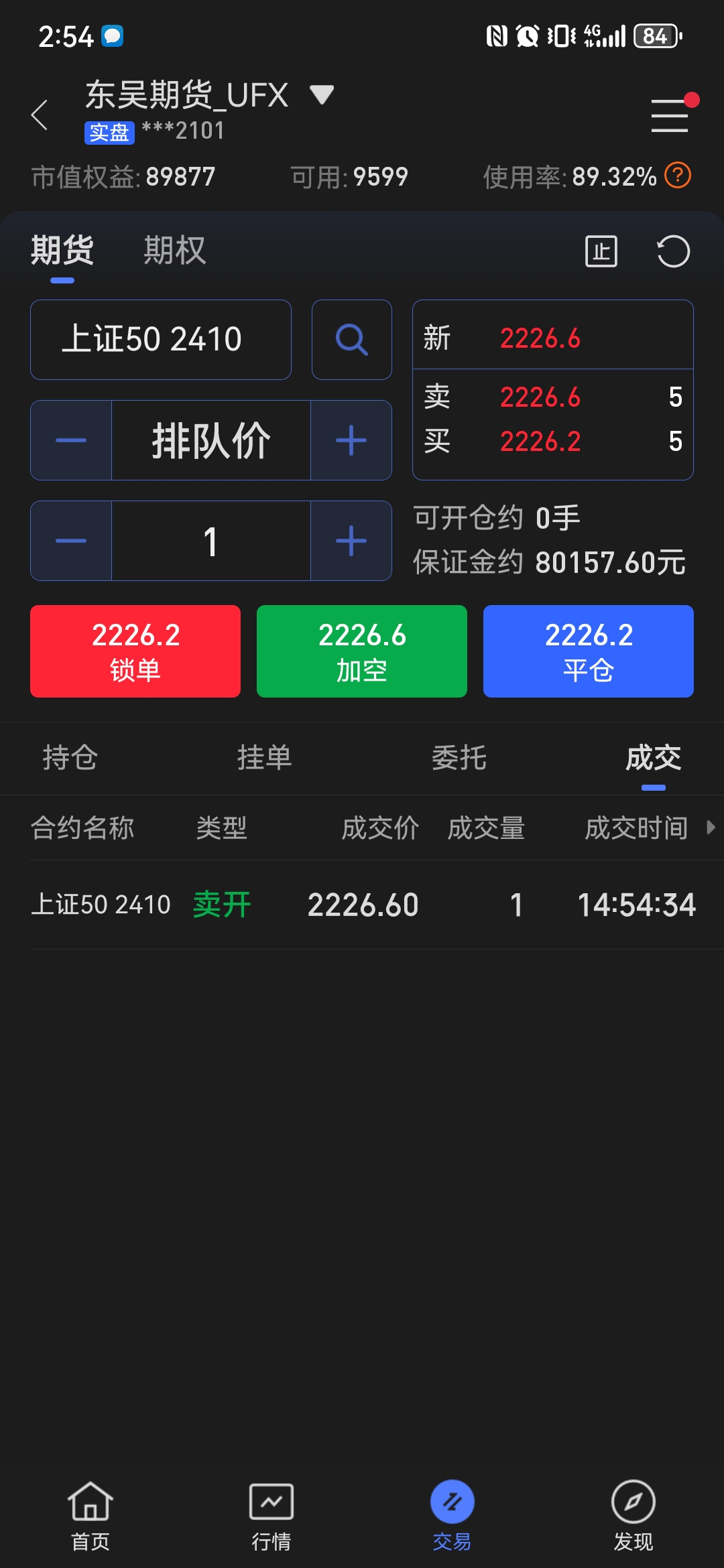
Task: Open the 止 stop-order icon
Action: click(601, 252)
